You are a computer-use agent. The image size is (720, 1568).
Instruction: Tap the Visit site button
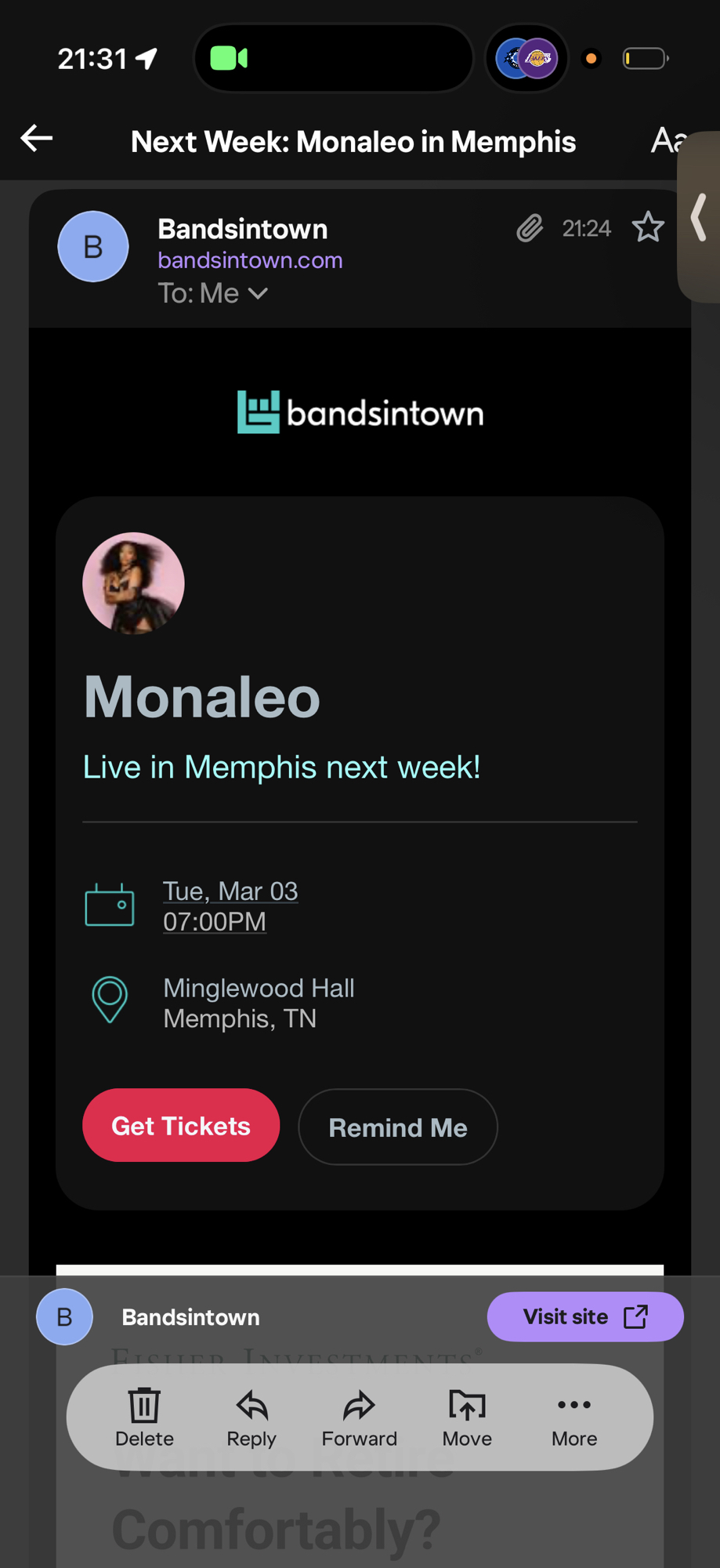pos(584,1316)
